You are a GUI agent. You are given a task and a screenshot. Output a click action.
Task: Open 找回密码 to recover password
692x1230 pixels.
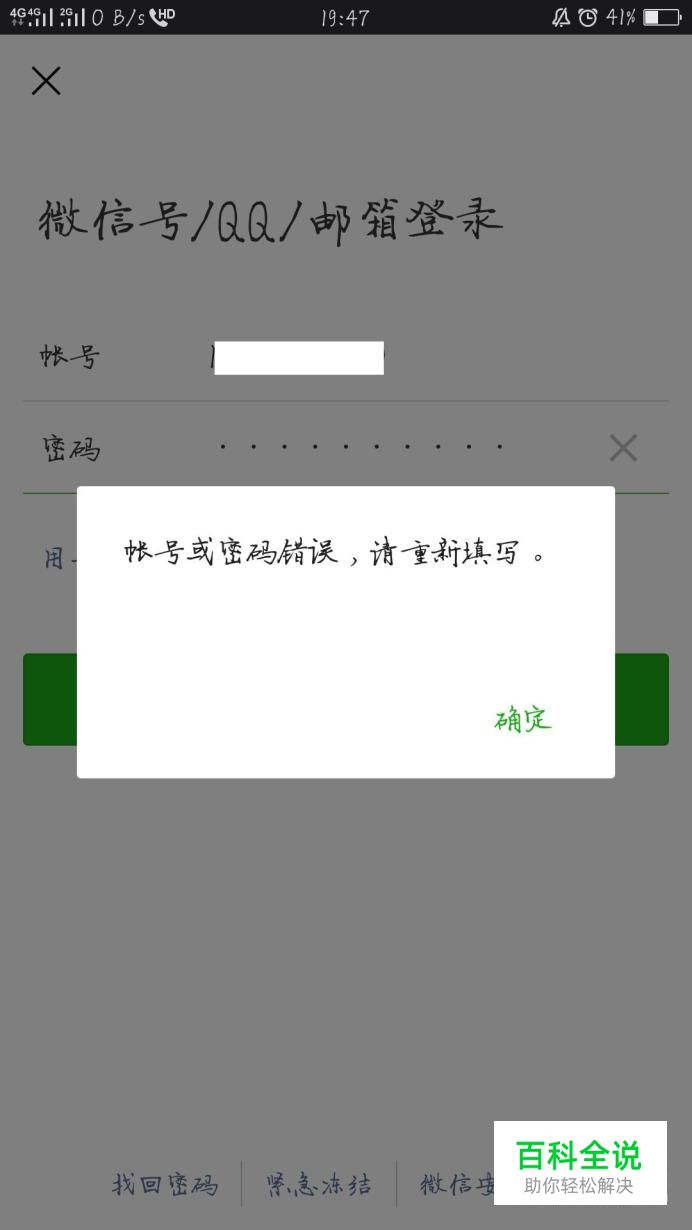pyautogui.click(x=165, y=1185)
